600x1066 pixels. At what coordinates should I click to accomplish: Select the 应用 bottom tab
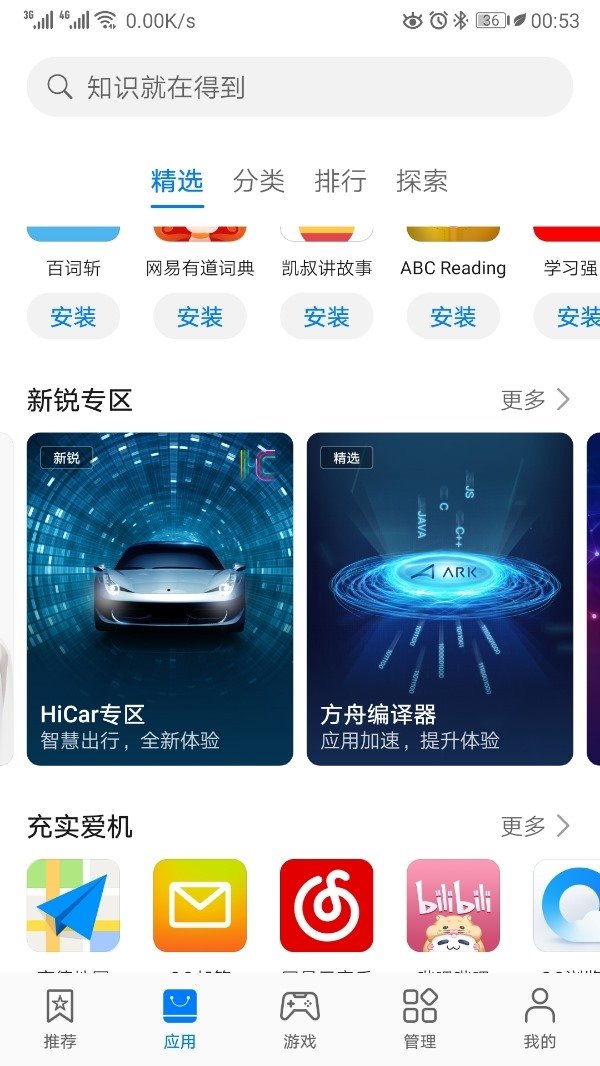pyautogui.click(x=180, y=1018)
